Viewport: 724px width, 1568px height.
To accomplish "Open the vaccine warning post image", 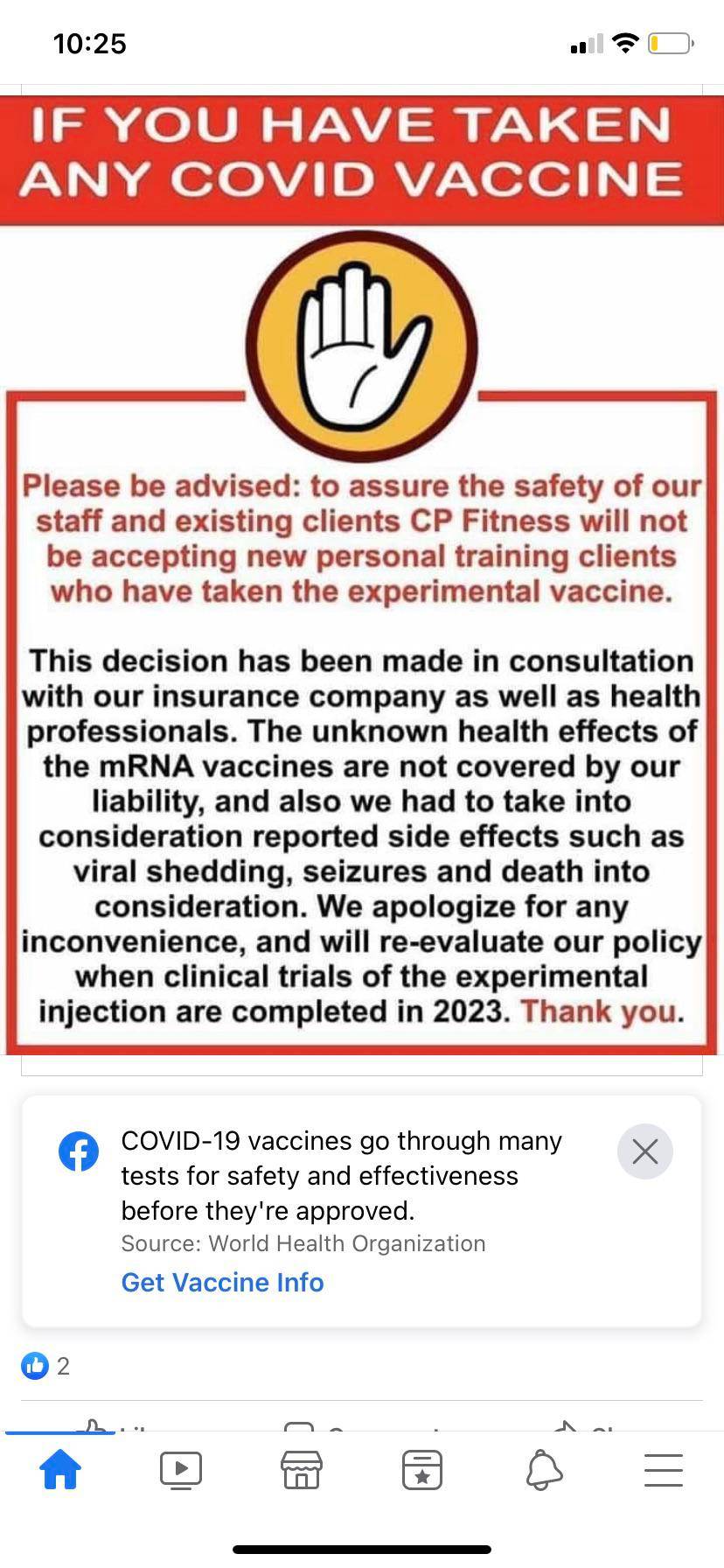I will click(362, 577).
